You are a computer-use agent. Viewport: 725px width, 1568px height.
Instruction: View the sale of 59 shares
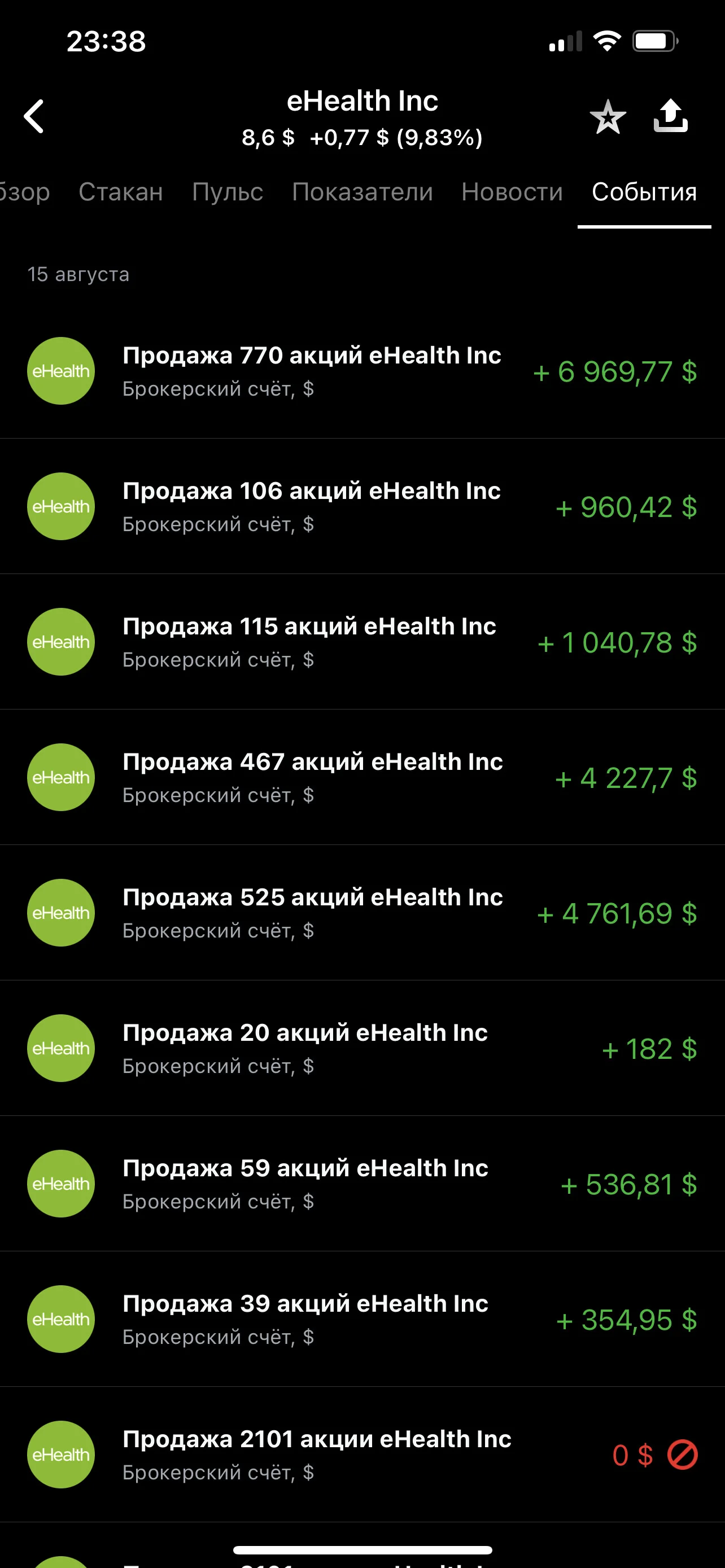click(x=362, y=1183)
